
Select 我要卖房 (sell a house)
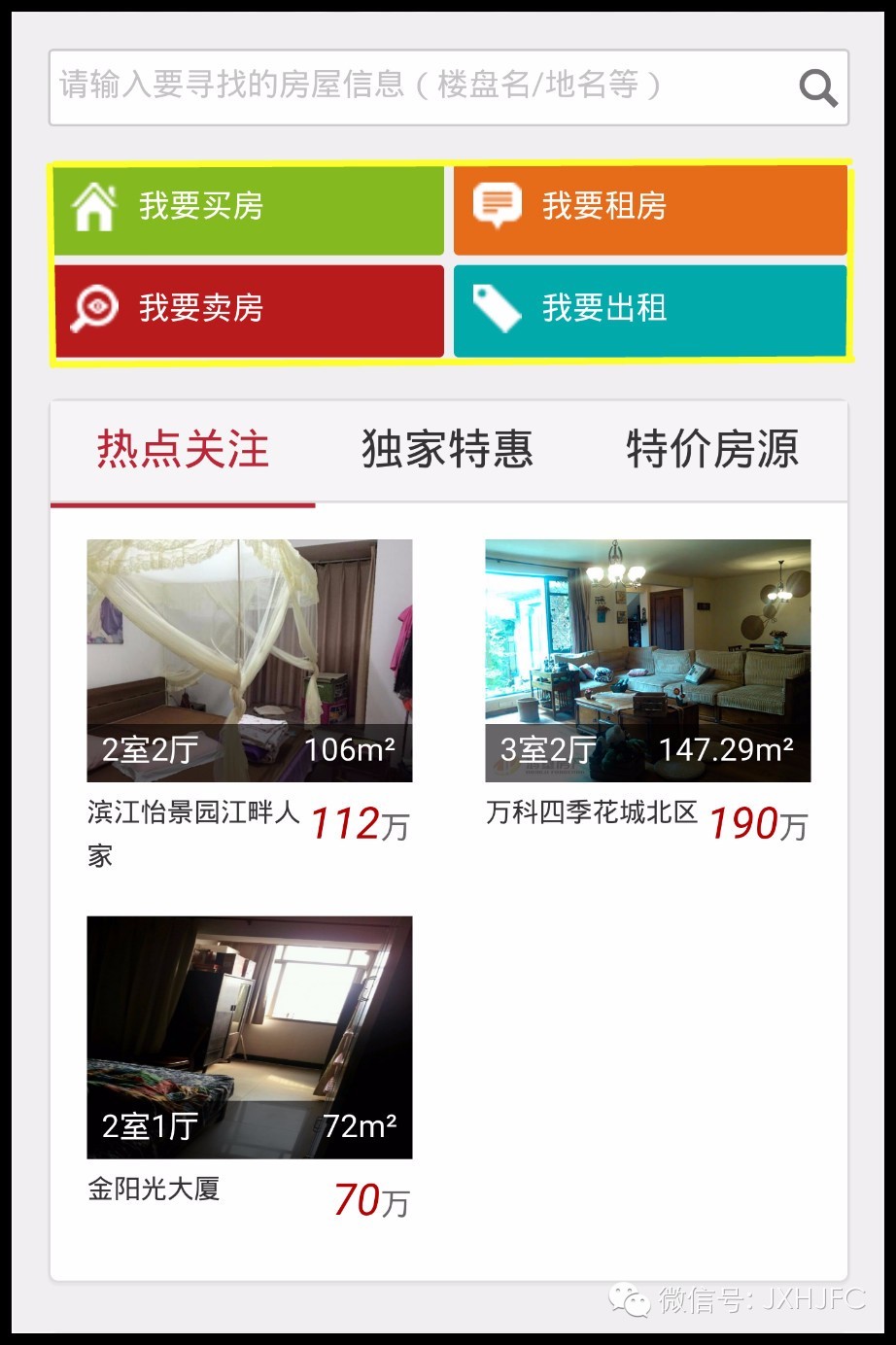click(249, 310)
